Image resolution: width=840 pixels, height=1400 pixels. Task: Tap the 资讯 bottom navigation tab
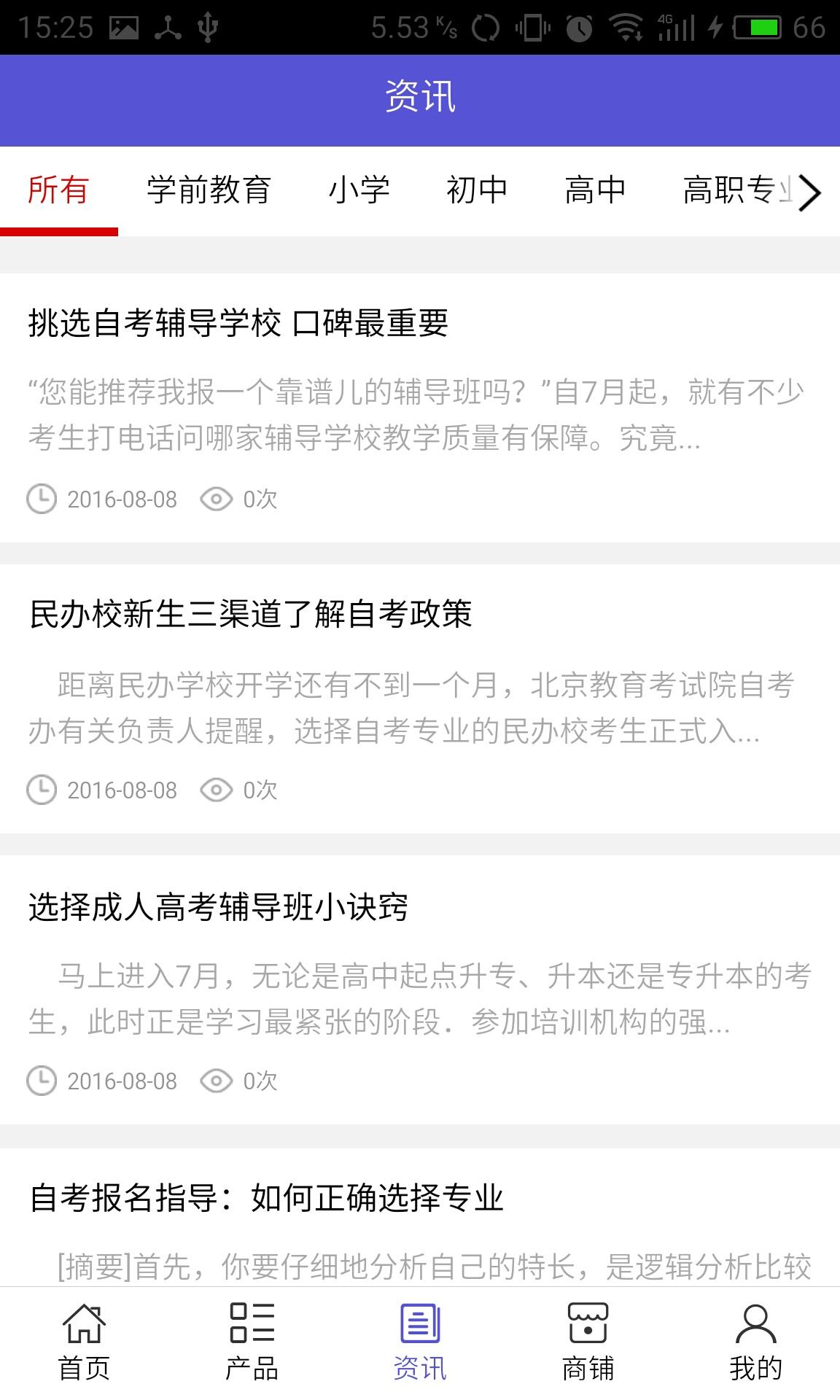point(420,1342)
